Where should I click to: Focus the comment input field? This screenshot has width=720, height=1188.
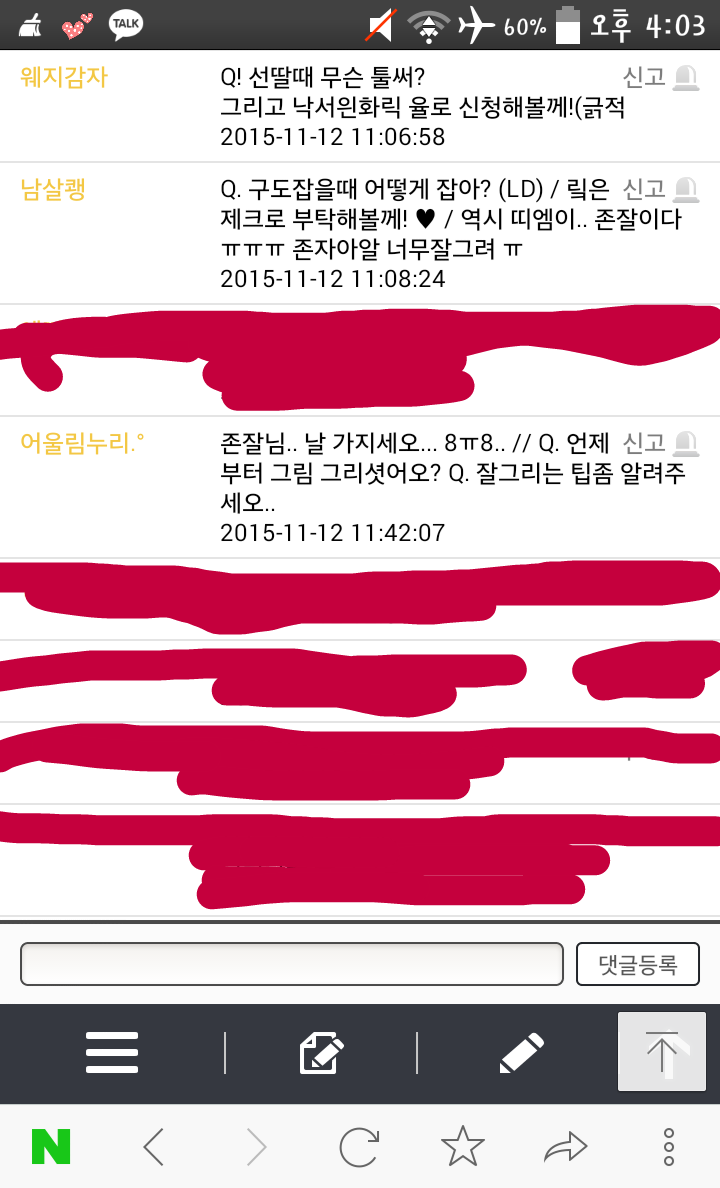click(292, 964)
